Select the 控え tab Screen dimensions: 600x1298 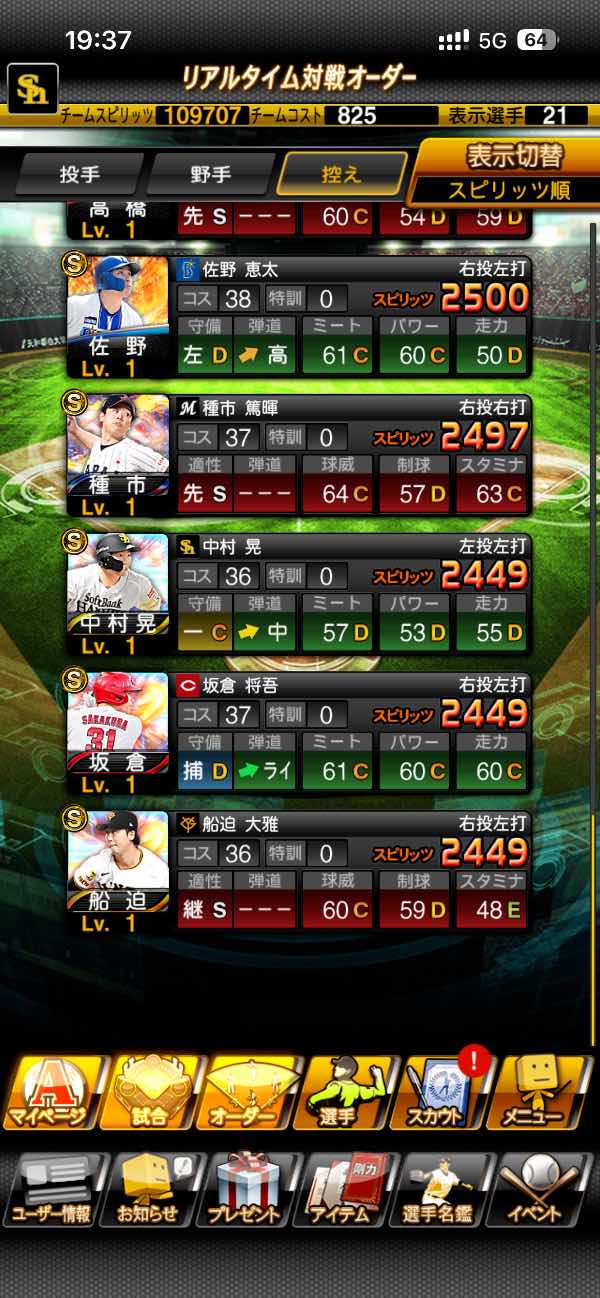(341, 174)
